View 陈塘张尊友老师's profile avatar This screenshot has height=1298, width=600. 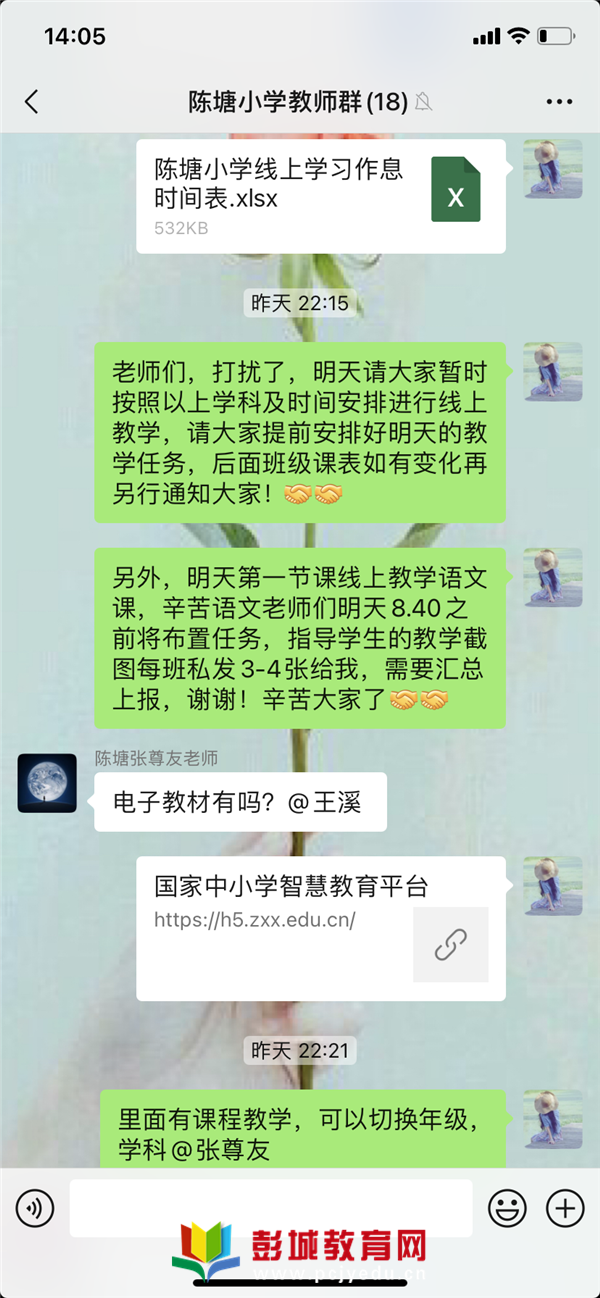(47, 783)
